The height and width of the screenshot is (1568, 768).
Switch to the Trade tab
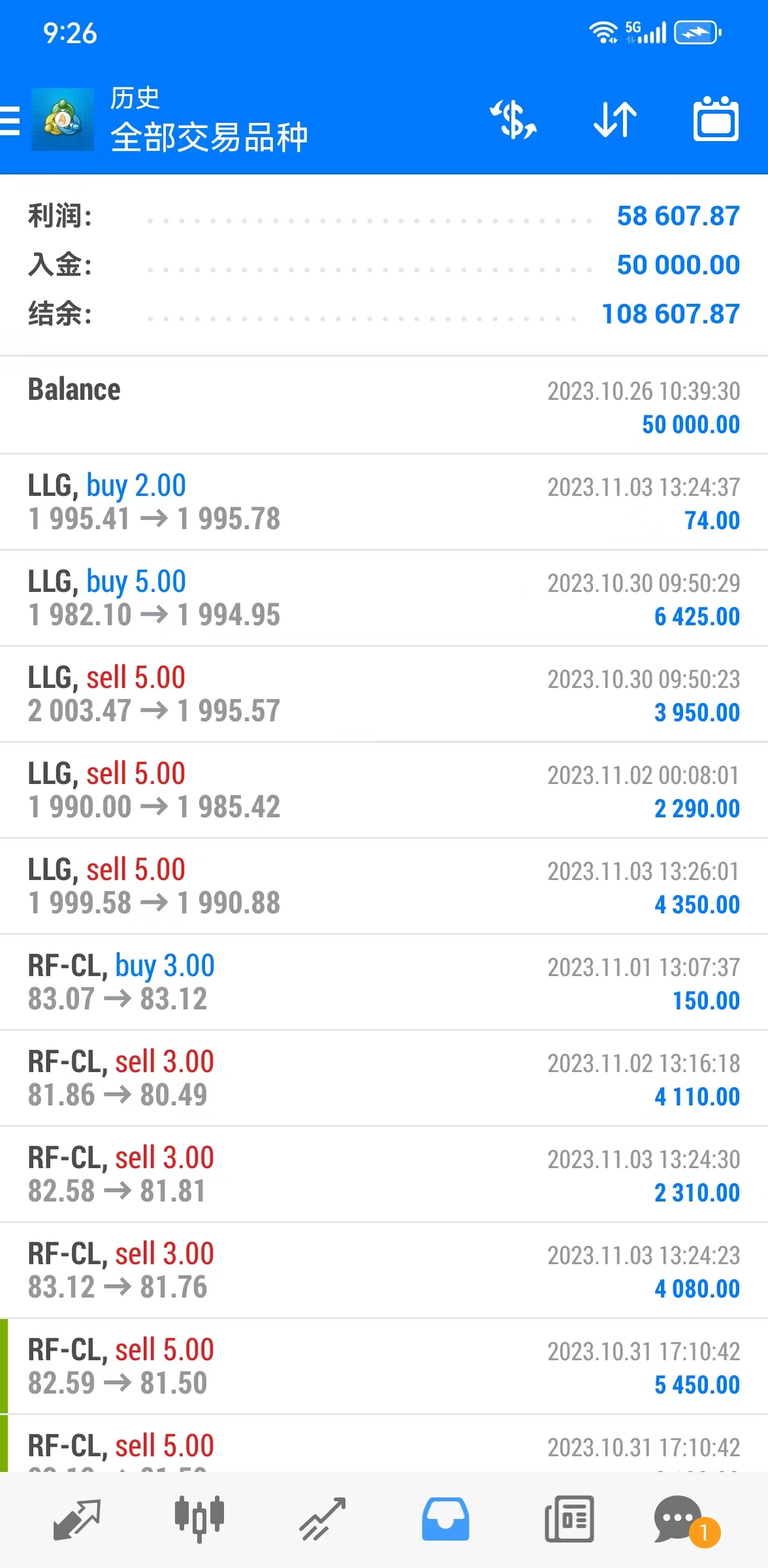[322, 1520]
